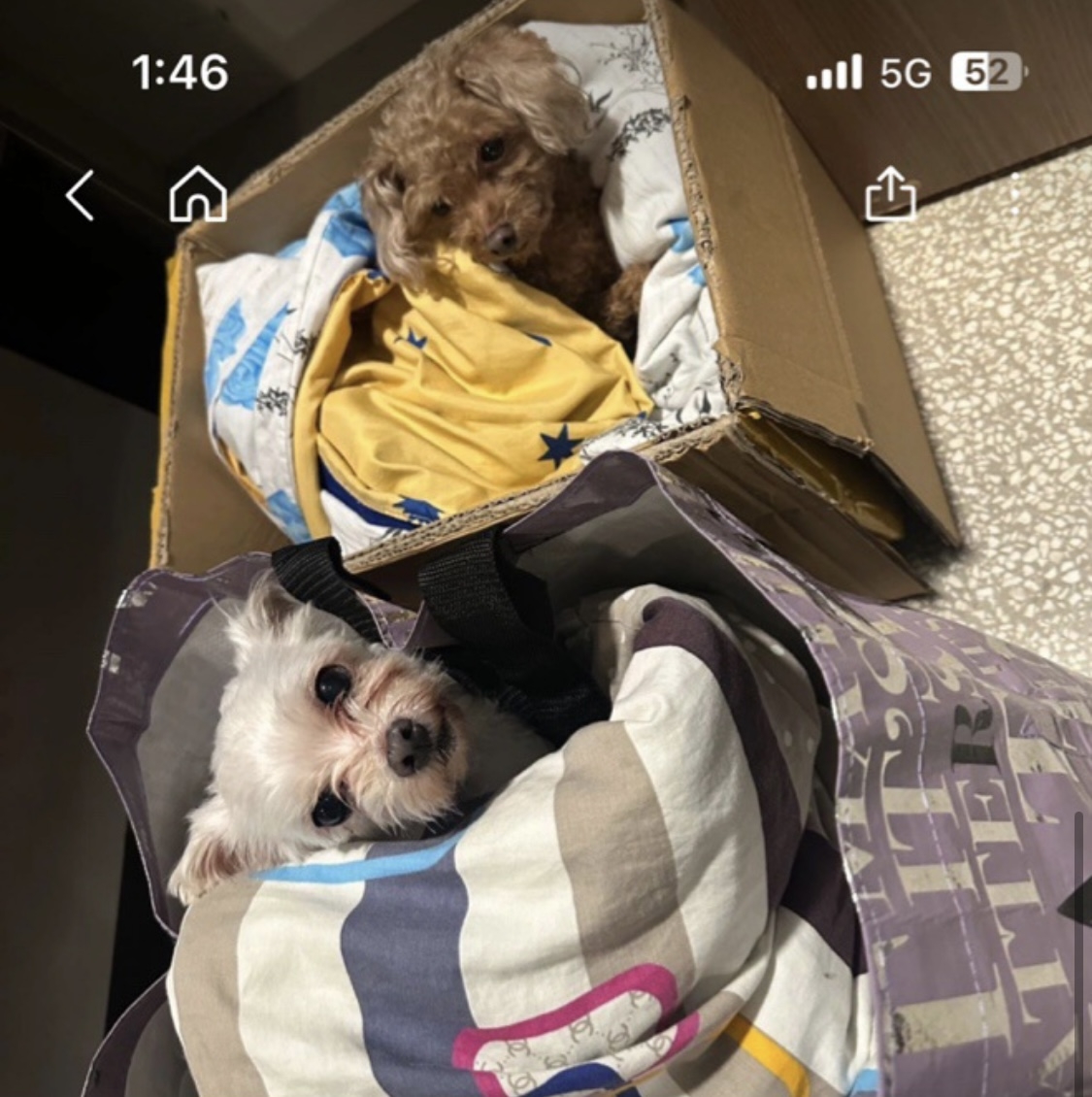
Task: Go back using the arrow
Action: (81, 195)
